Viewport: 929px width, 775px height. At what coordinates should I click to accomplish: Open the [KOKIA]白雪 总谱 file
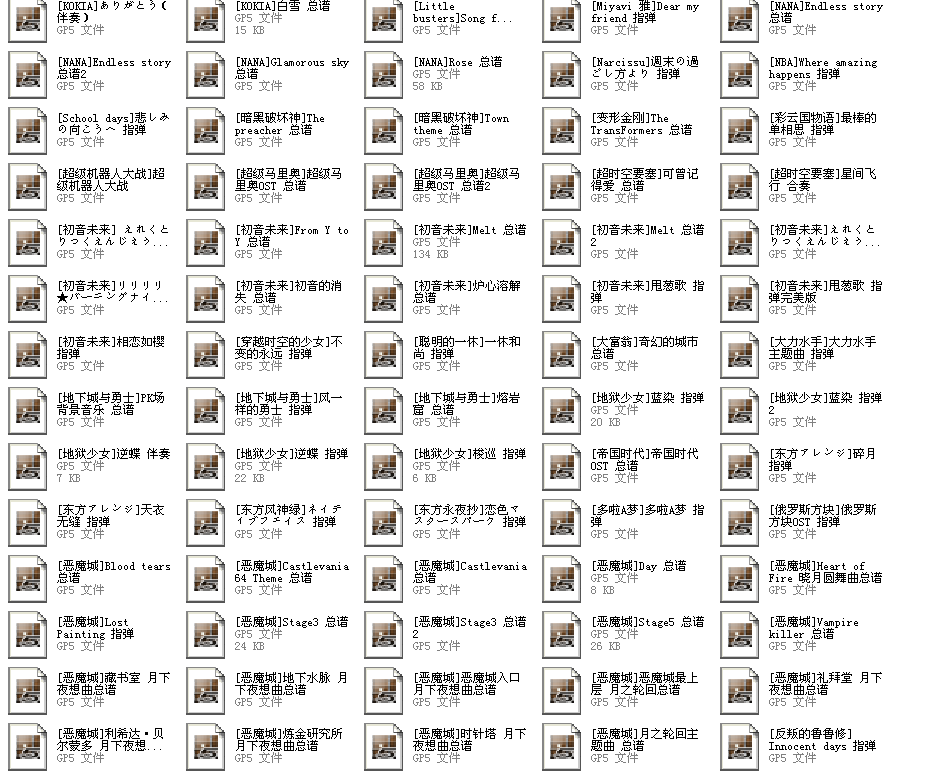click(206, 19)
